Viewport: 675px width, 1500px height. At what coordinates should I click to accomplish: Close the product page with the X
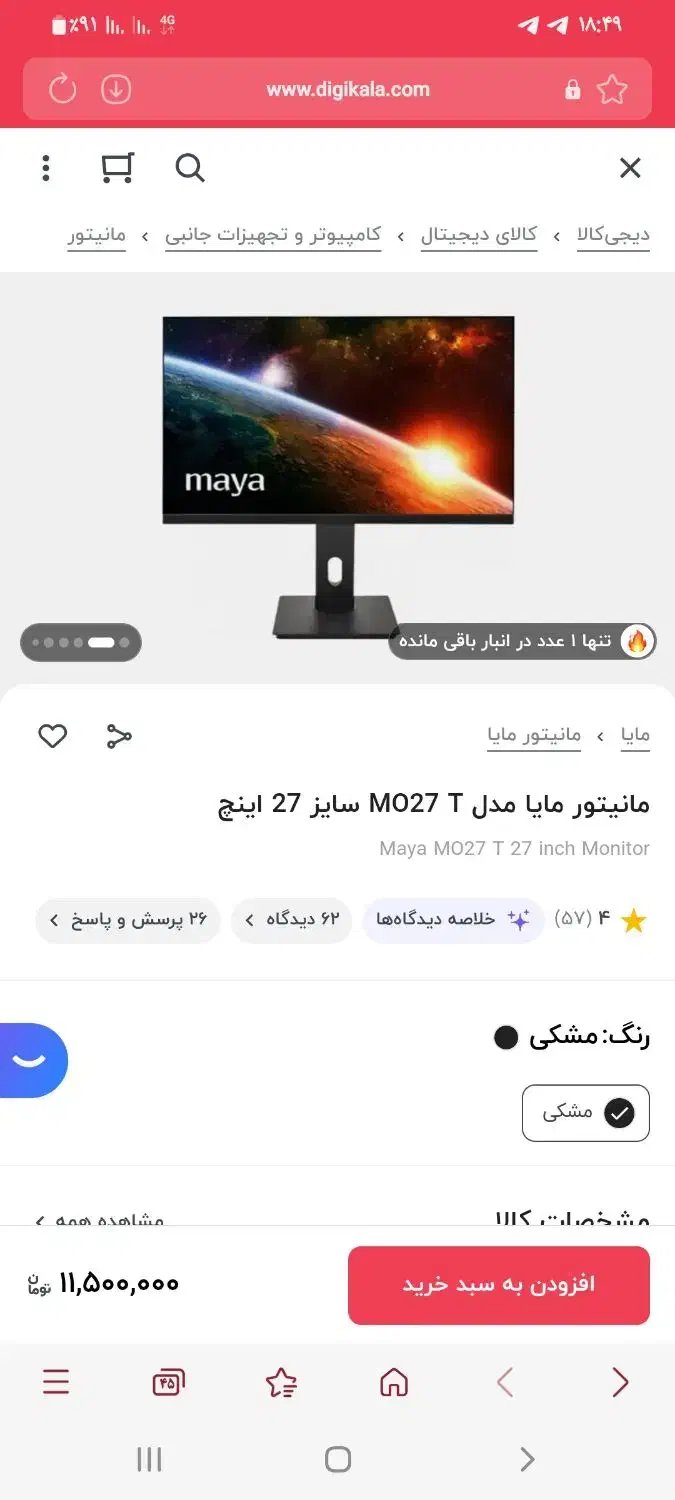pos(630,168)
